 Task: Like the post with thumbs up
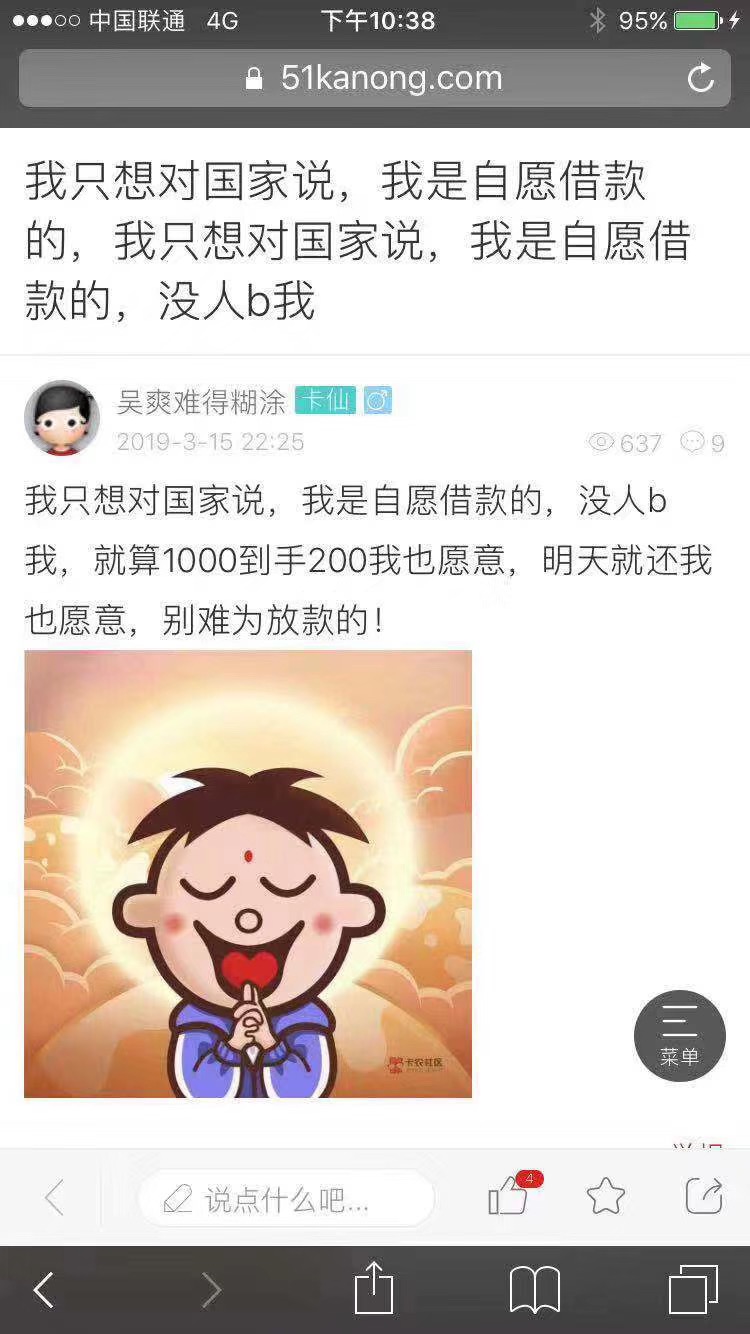pyautogui.click(x=509, y=1196)
